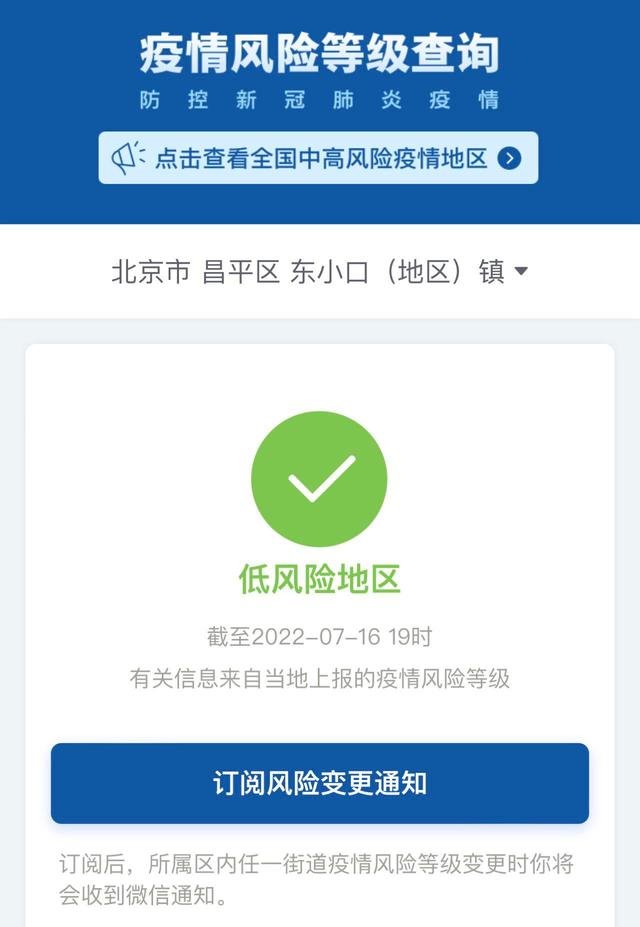Expand the 北京市 昌平区 region dropdown

319,272
